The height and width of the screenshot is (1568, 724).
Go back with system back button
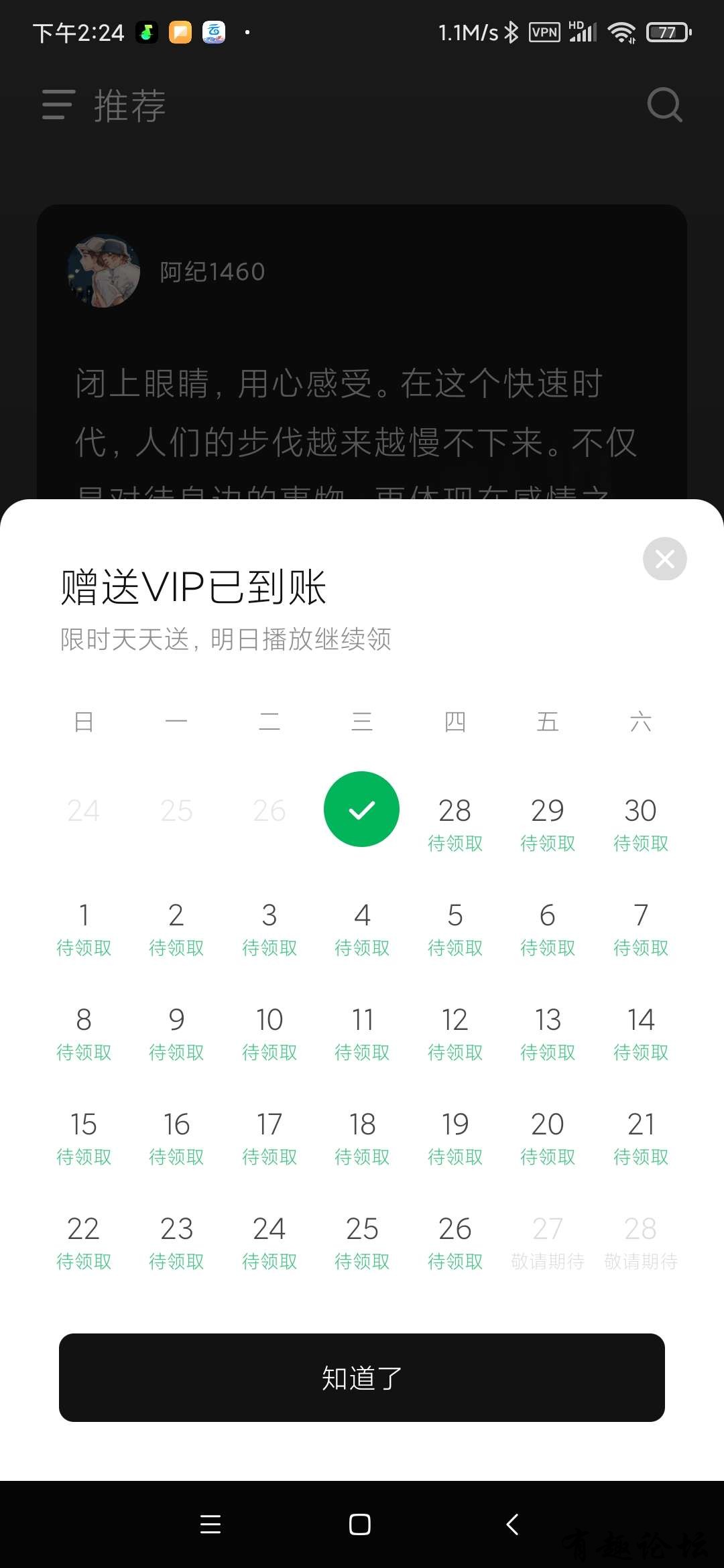tap(513, 1524)
